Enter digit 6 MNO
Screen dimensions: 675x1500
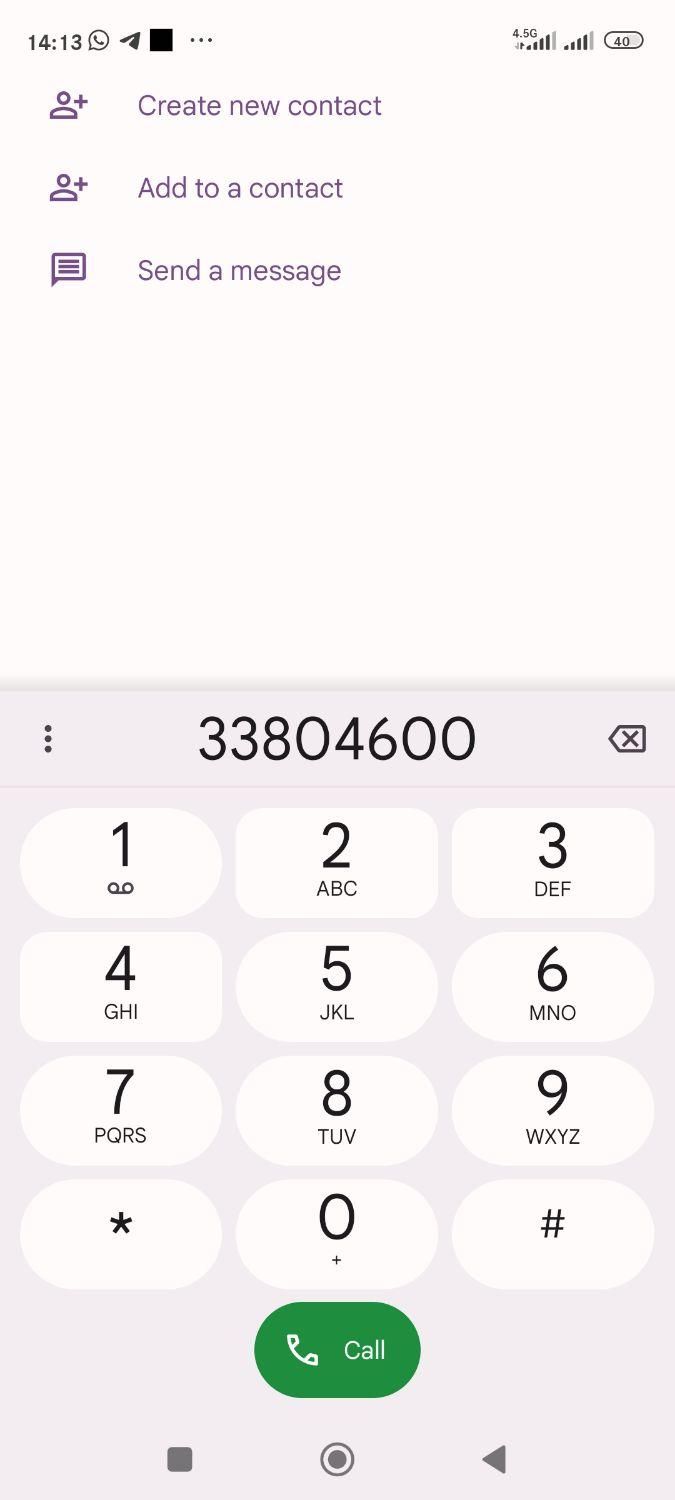552,986
